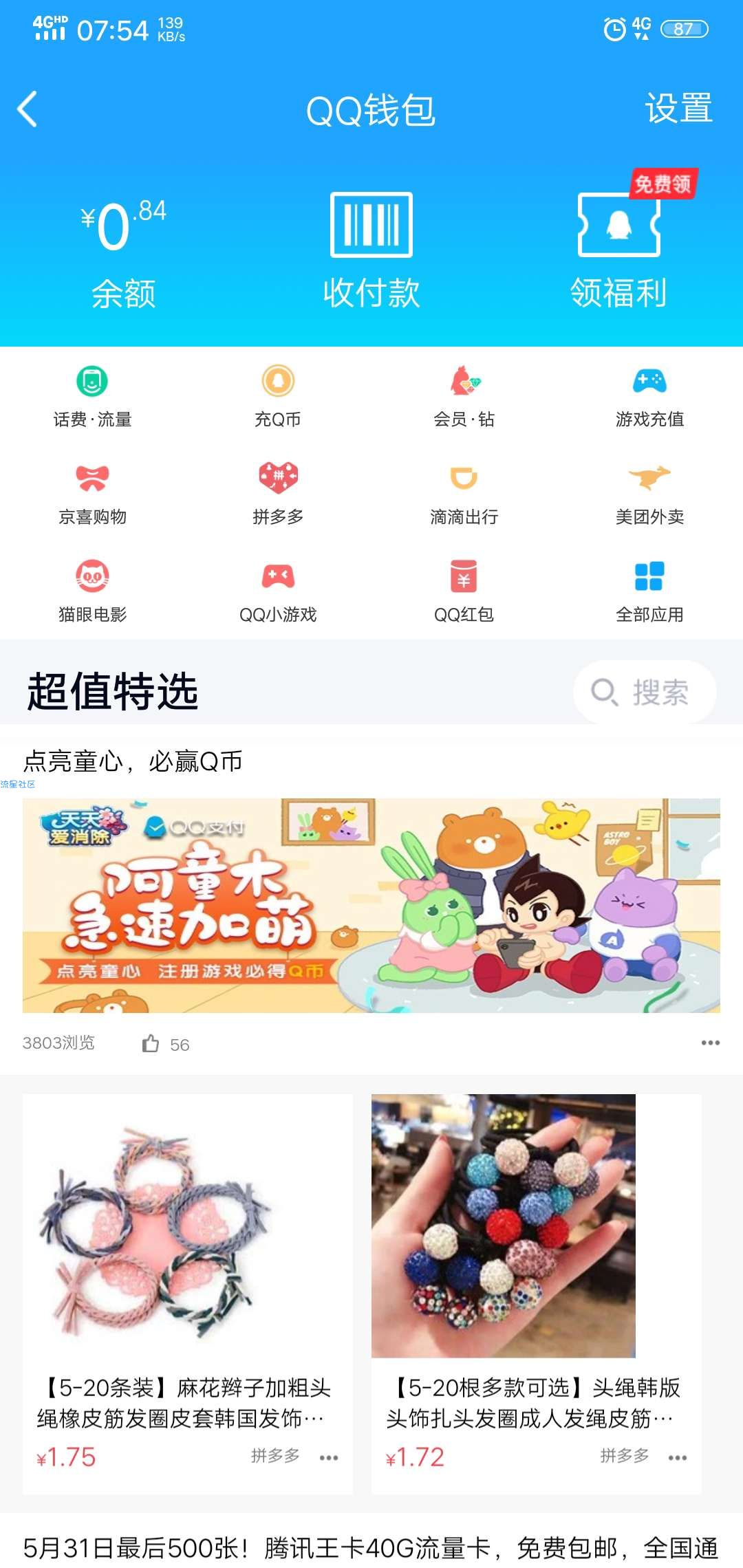The width and height of the screenshot is (743, 1568).
Task: Launch 京喜购物
Action: (93, 494)
